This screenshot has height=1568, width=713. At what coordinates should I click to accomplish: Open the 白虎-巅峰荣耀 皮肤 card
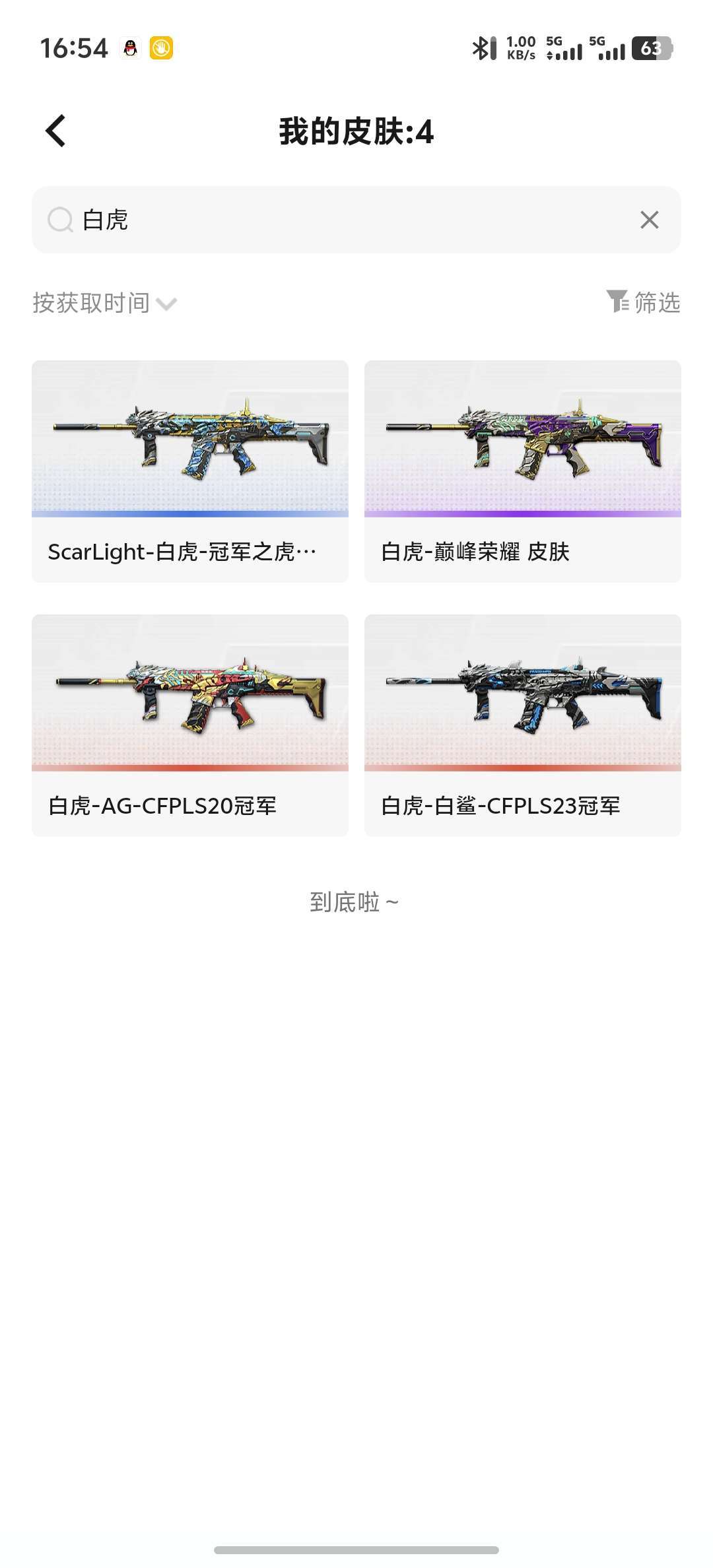(522, 471)
